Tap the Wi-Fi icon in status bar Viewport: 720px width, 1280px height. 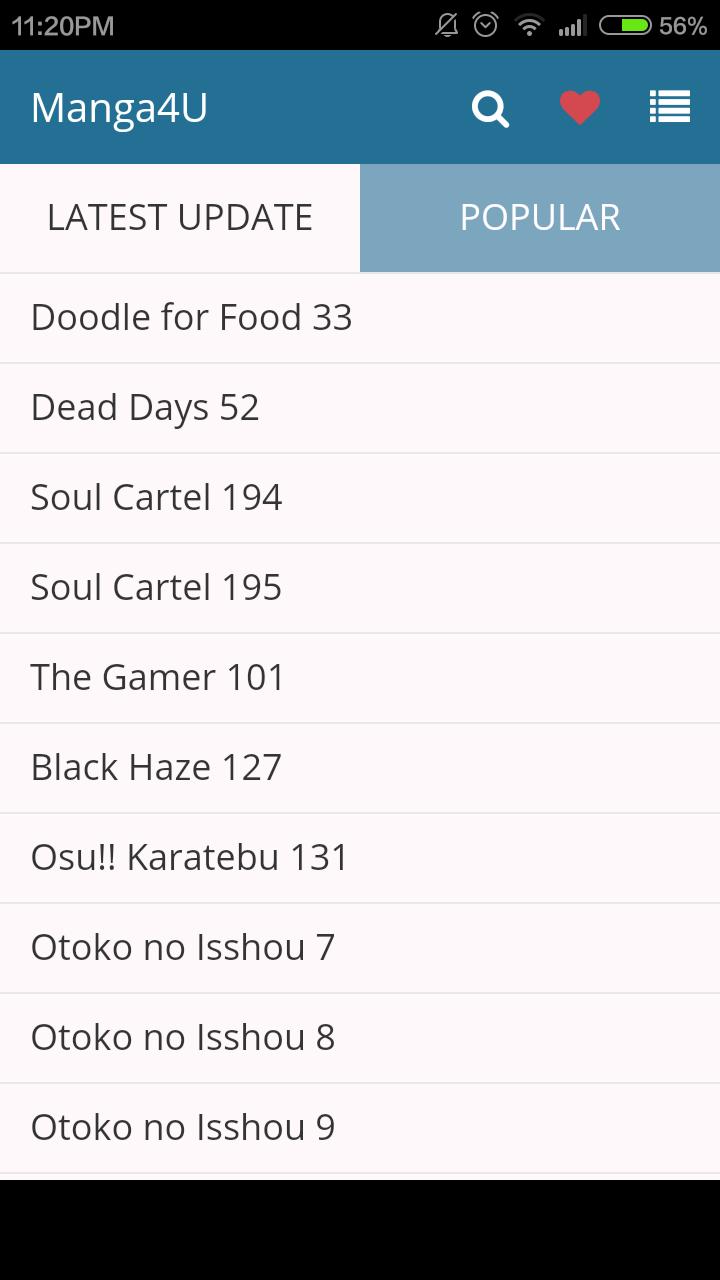tap(529, 24)
